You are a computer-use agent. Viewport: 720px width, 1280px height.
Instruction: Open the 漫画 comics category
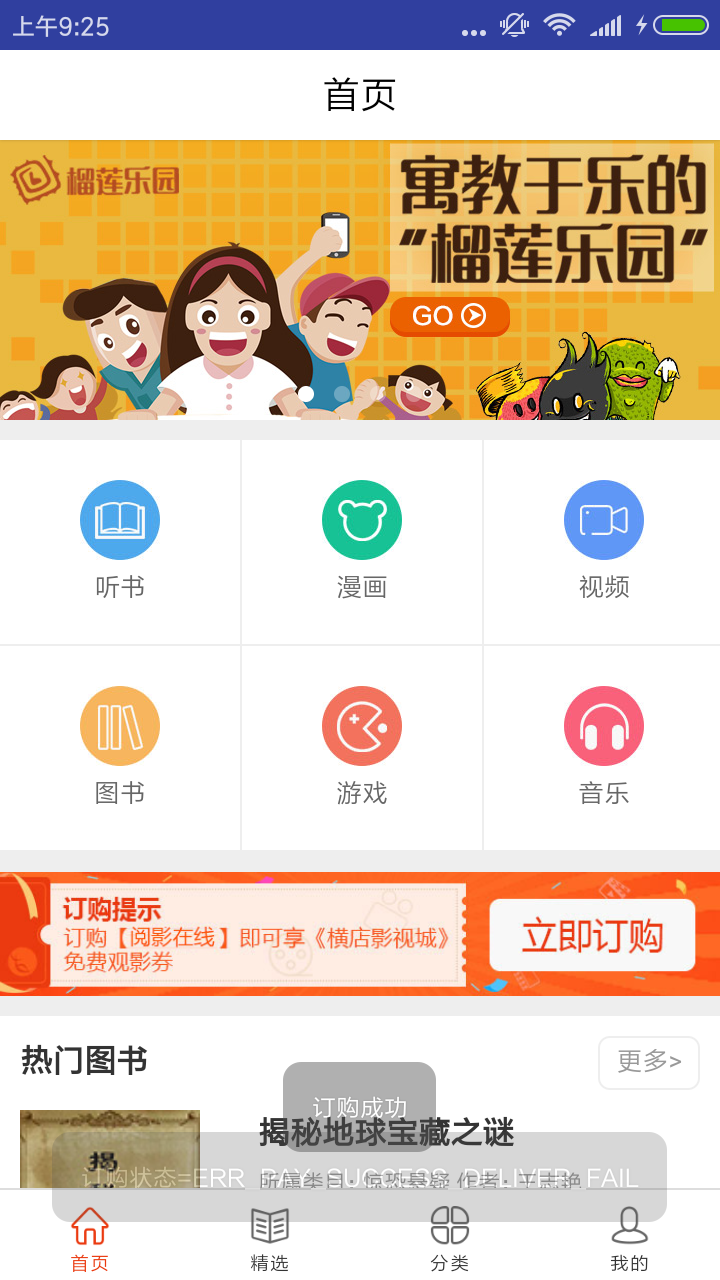pos(361,541)
